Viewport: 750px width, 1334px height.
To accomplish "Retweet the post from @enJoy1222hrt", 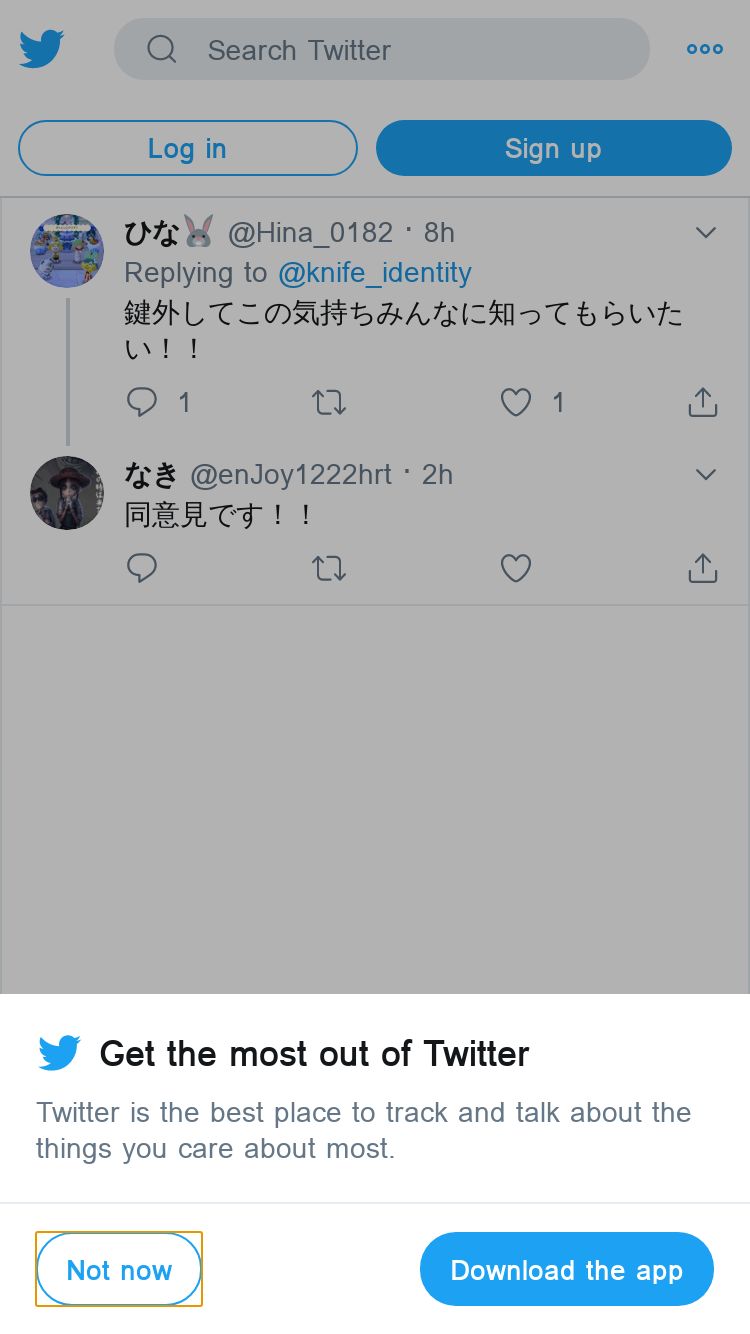I will point(329,569).
